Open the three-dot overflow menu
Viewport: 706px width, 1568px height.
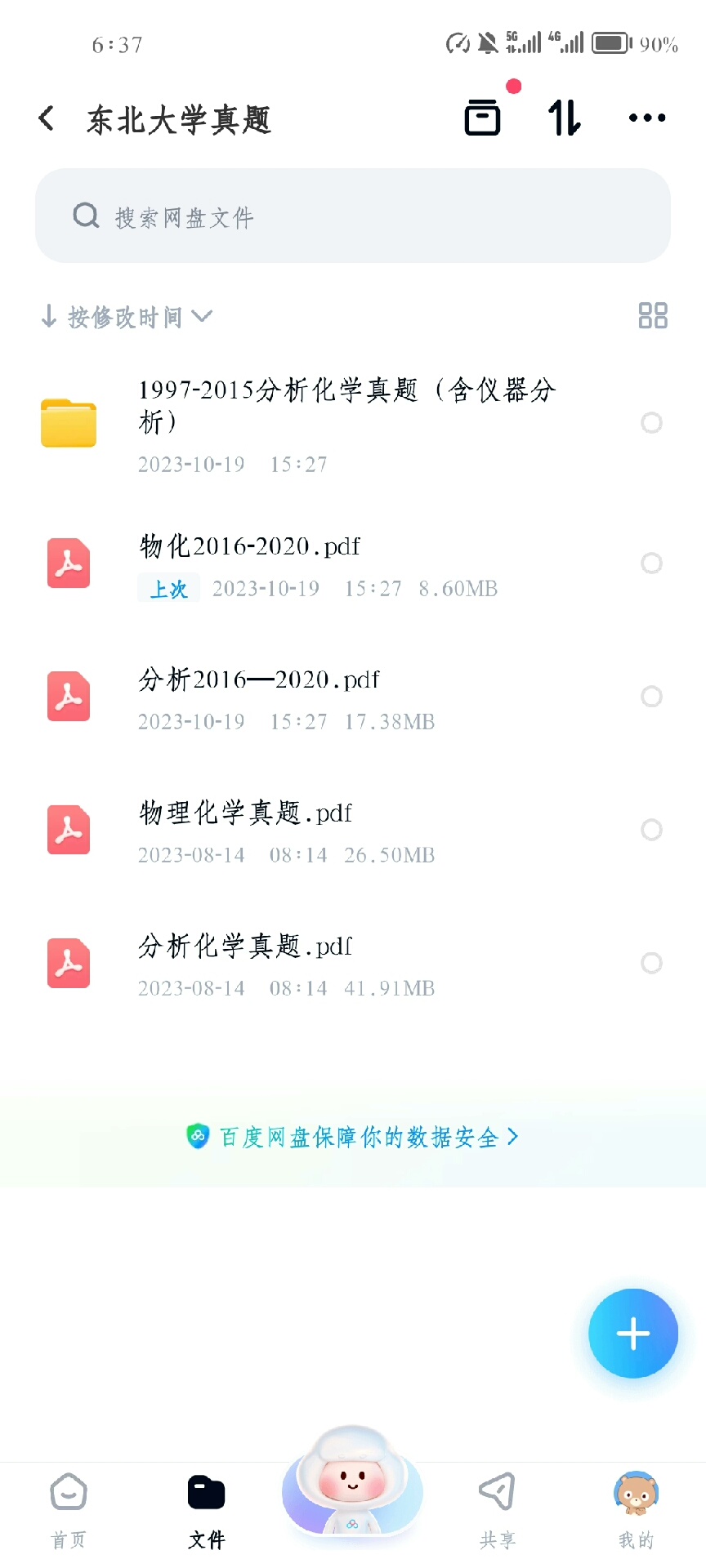pos(646,118)
